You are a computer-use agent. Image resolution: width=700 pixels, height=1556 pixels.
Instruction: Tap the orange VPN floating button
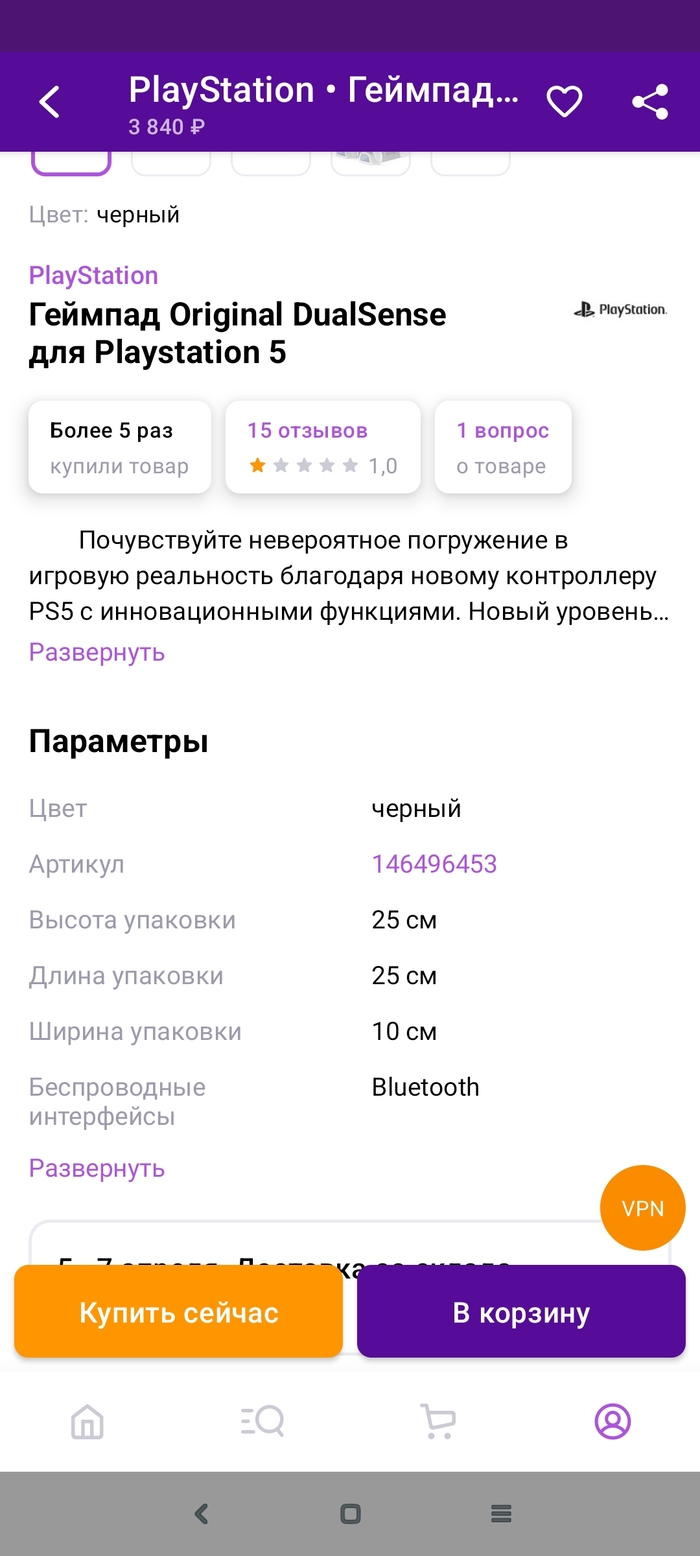pyautogui.click(x=642, y=1208)
